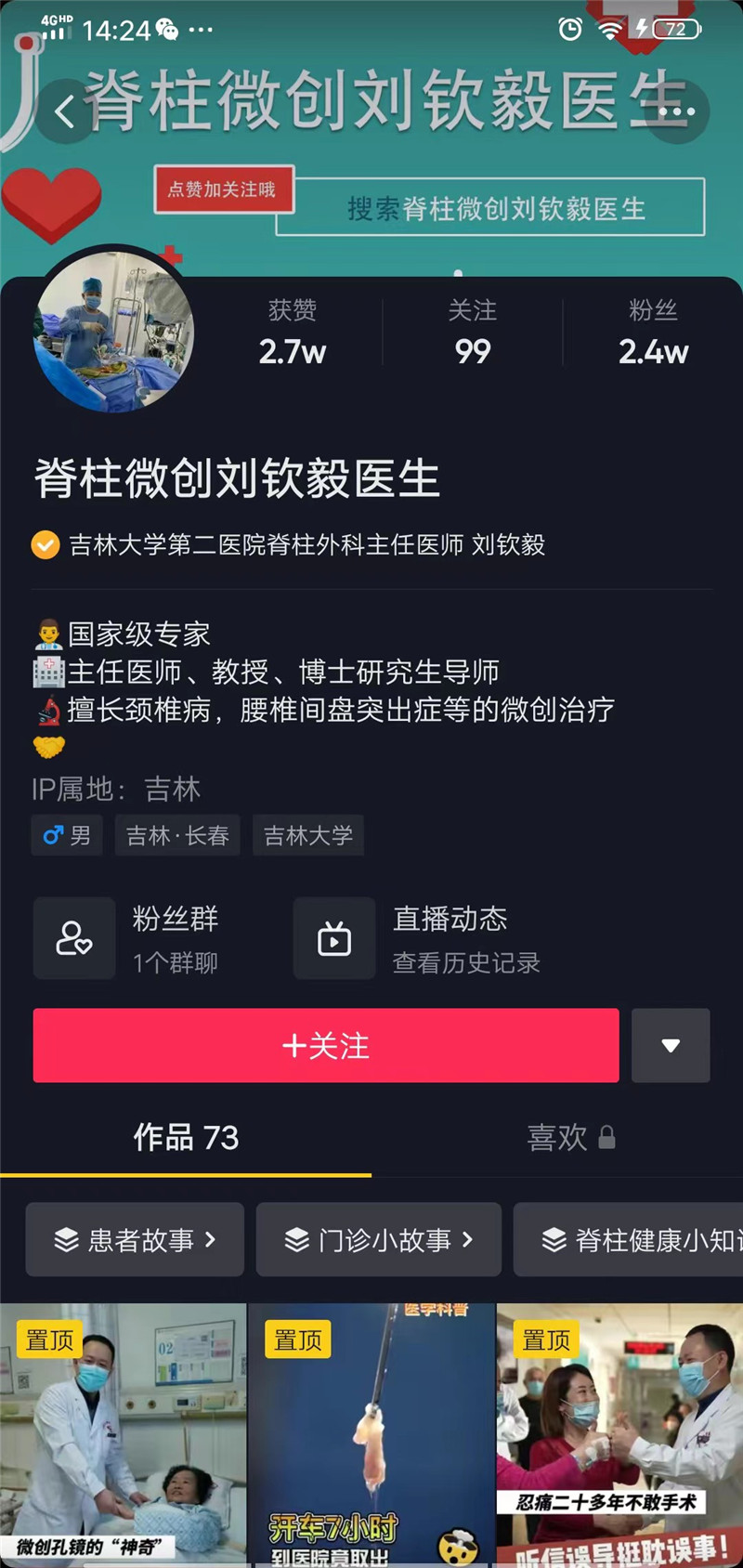
Task: Open the 患者故事 collection
Action: 135,1239
